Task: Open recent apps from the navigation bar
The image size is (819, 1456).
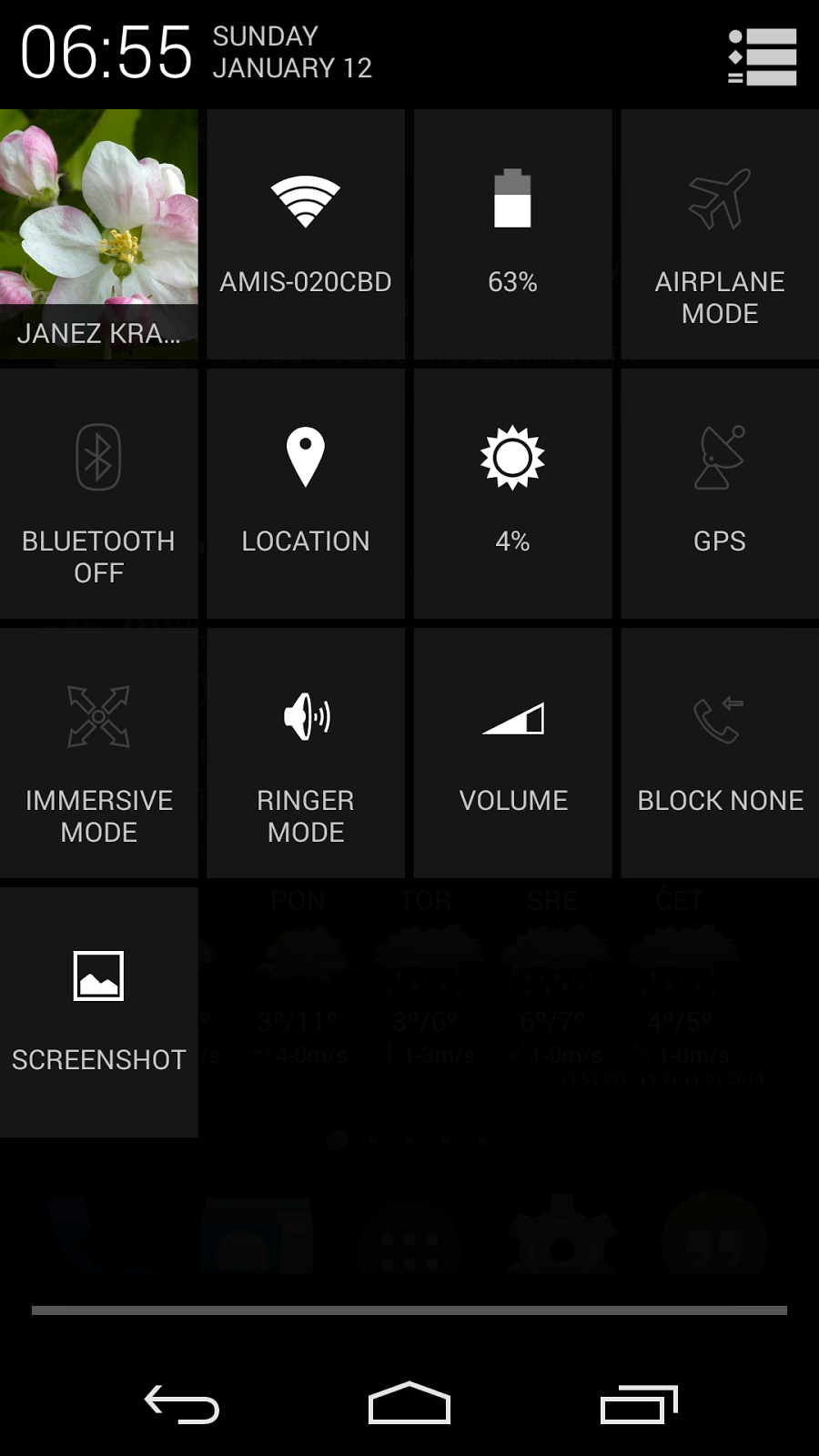Action: [x=639, y=1403]
